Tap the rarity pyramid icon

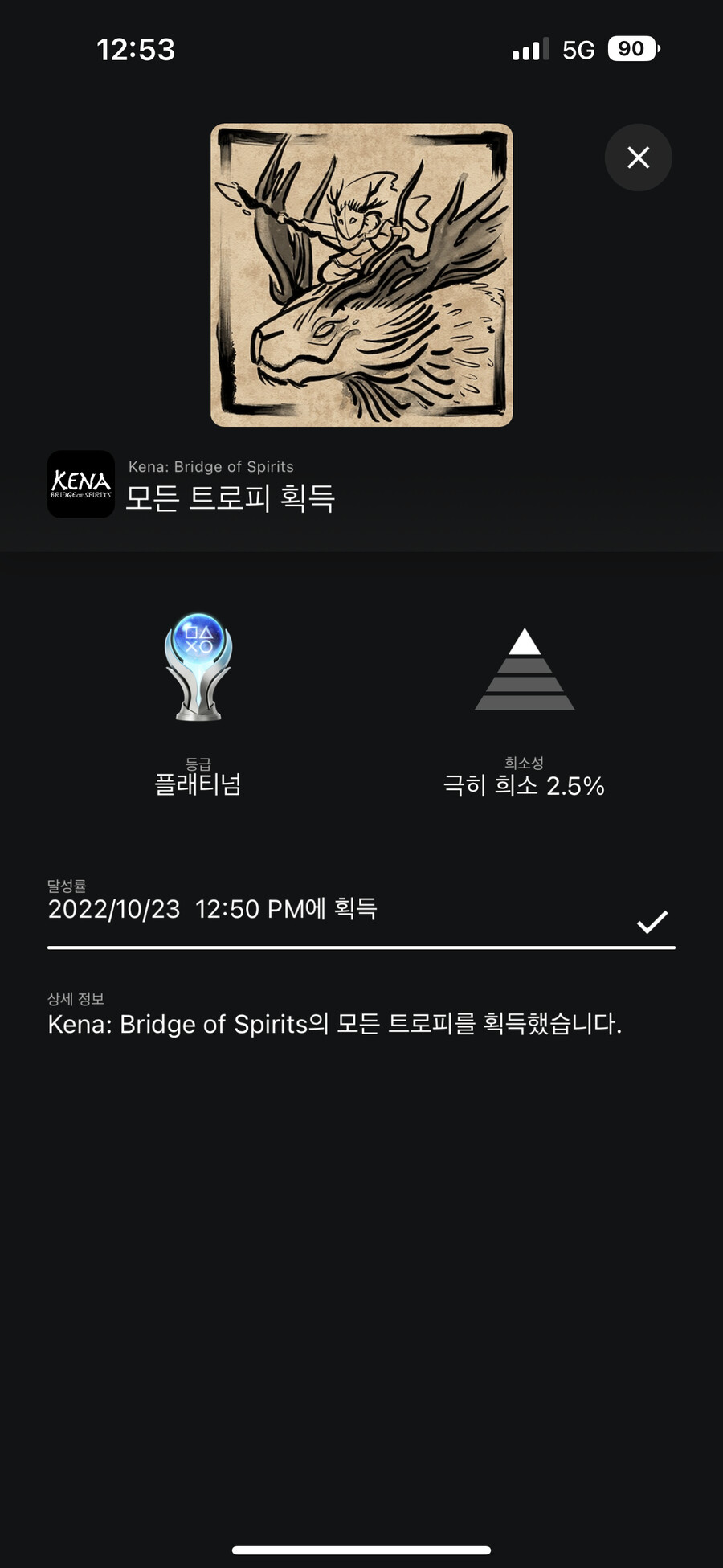point(526,669)
